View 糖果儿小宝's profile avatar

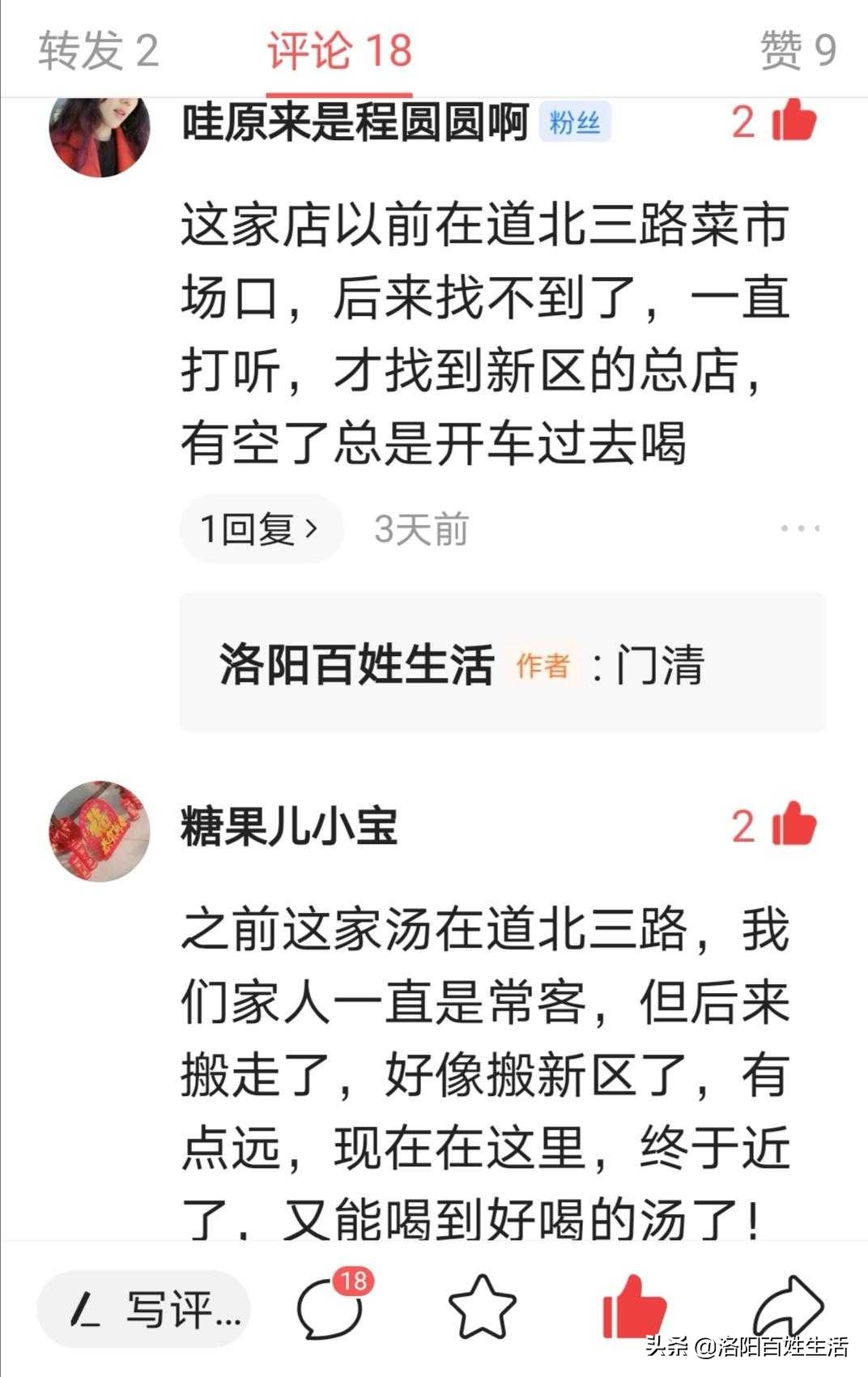point(100,831)
